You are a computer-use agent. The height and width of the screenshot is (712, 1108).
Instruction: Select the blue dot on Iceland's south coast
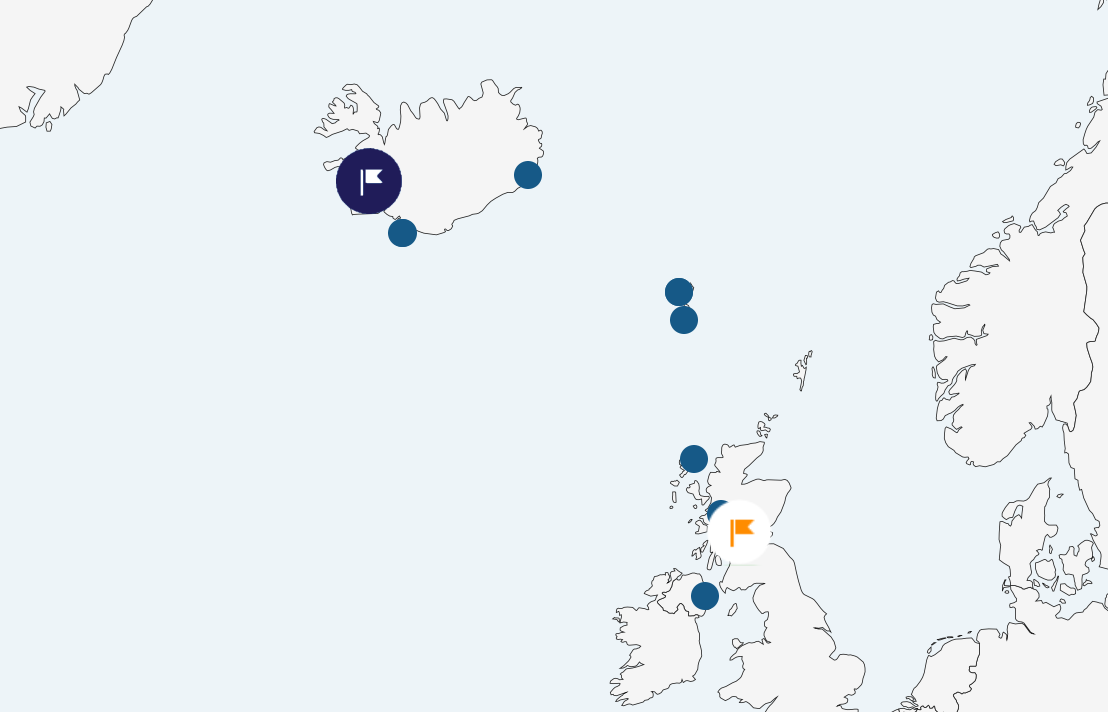402,233
